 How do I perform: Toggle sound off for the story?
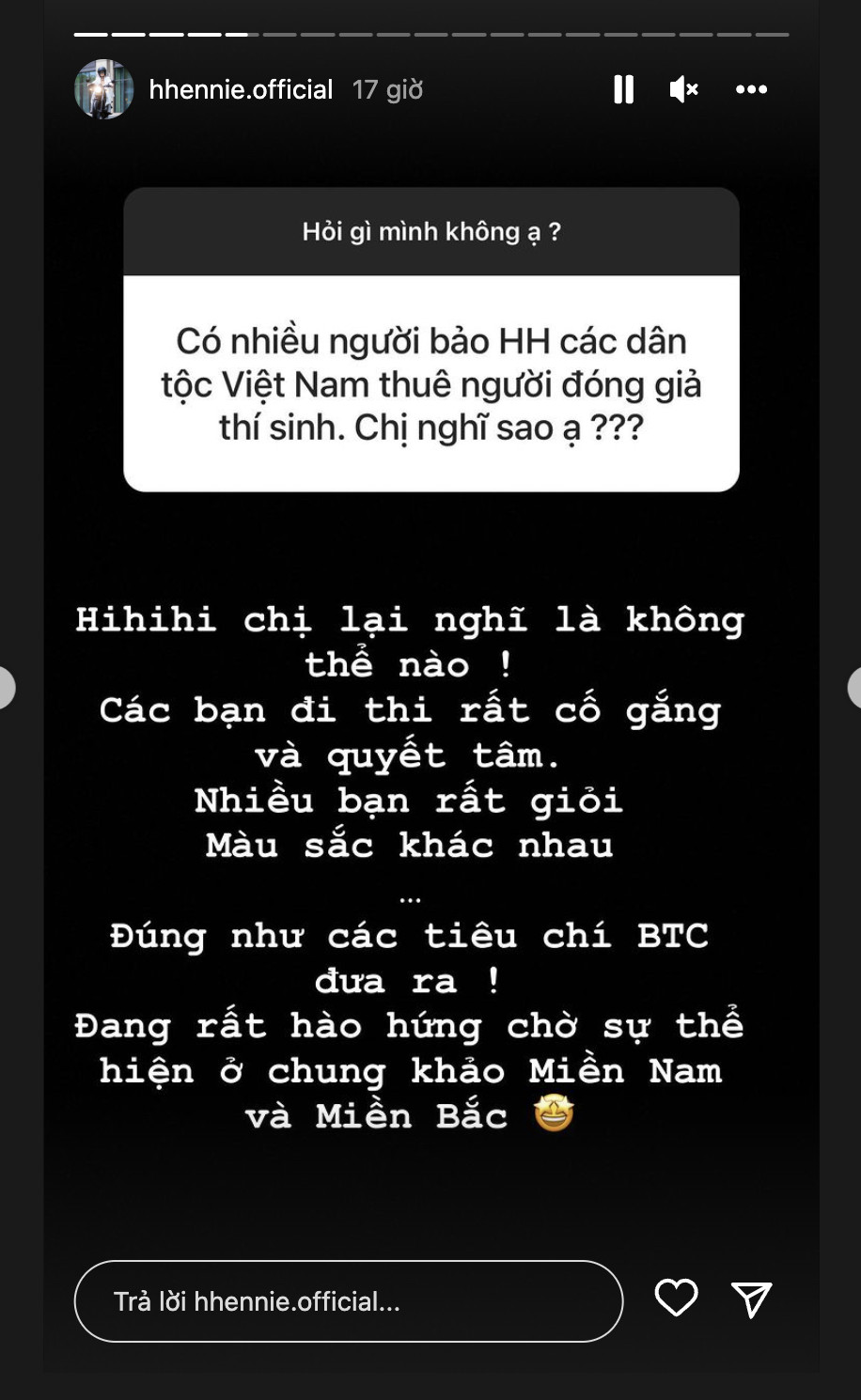pyautogui.click(x=684, y=89)
